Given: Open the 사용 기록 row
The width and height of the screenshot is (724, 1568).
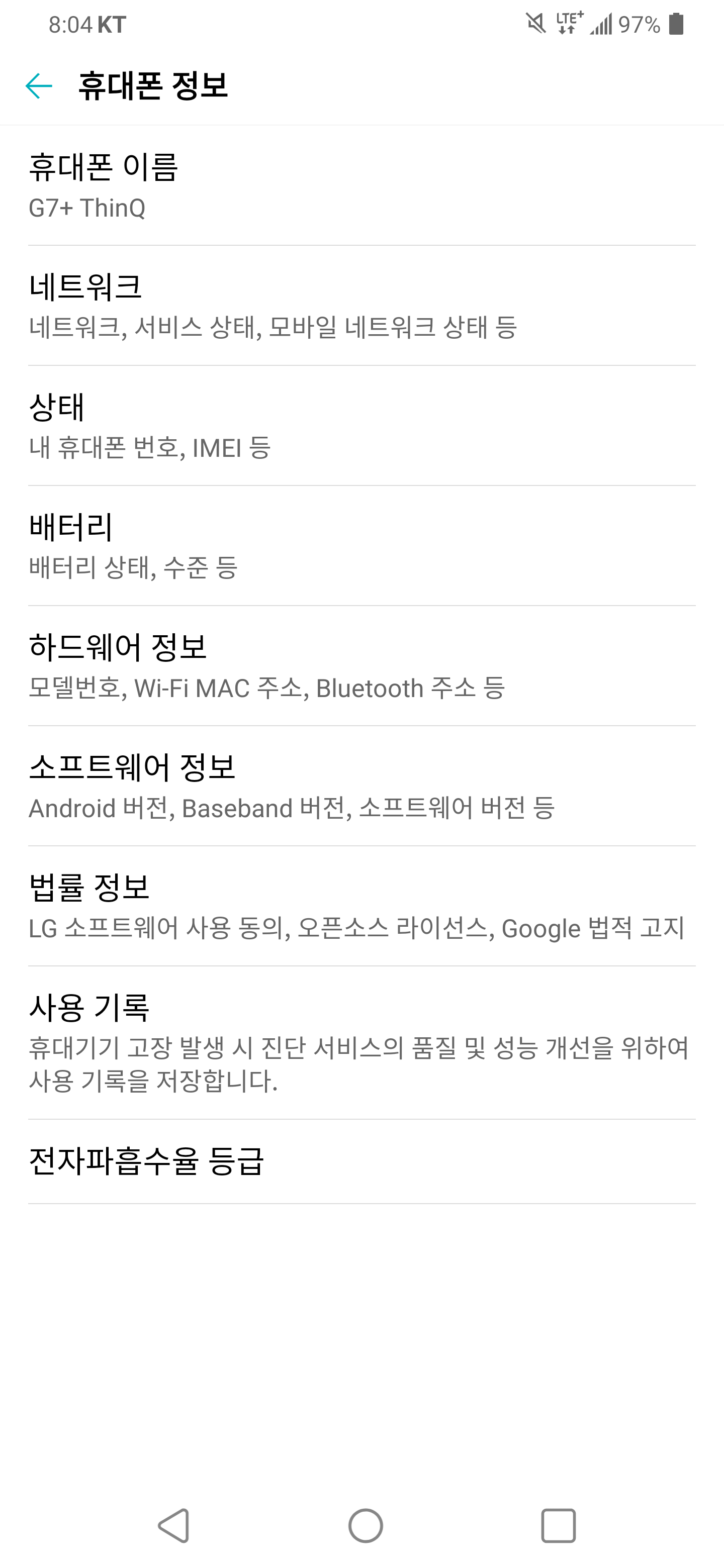Looking at the screenshot, I should pos(361,1042).
